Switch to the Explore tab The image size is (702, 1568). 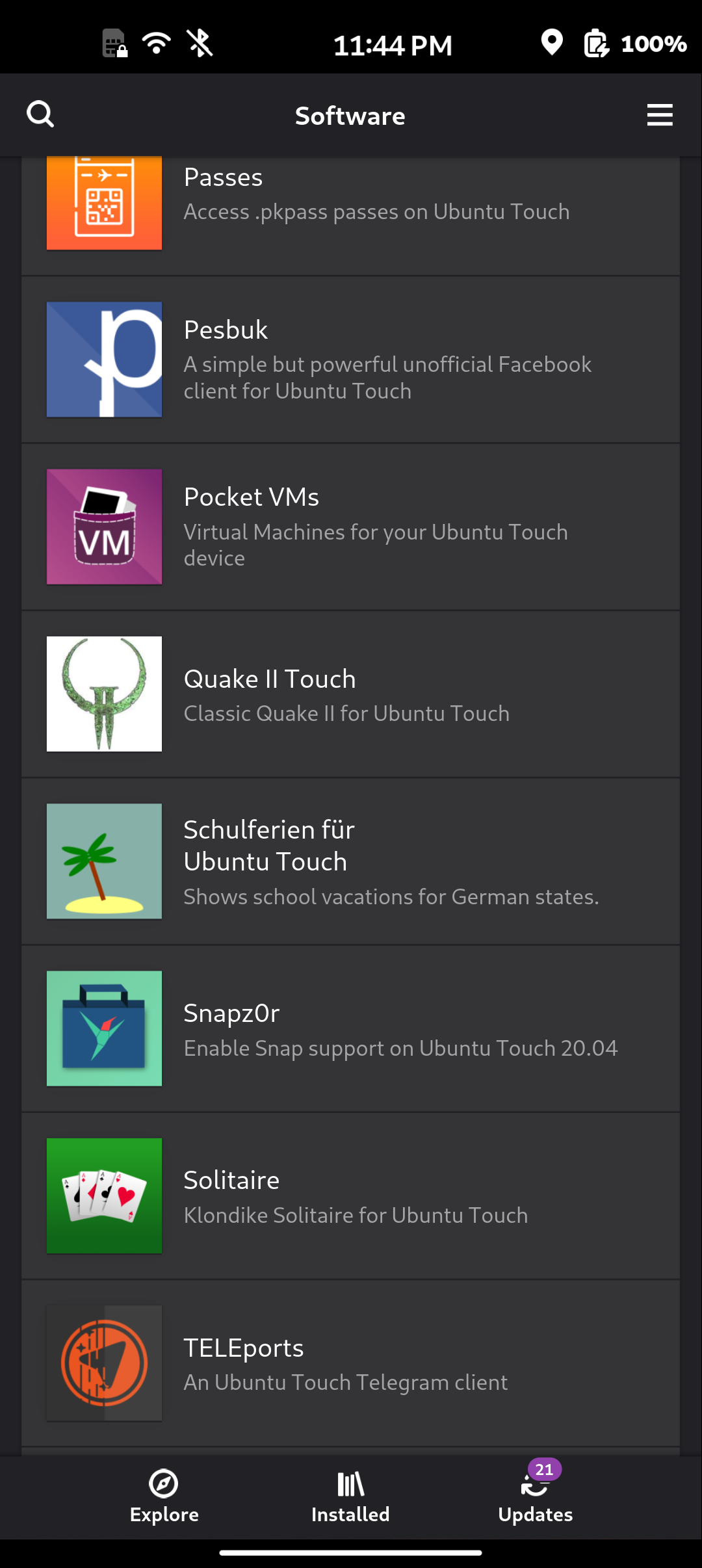tap(164, 1497)
